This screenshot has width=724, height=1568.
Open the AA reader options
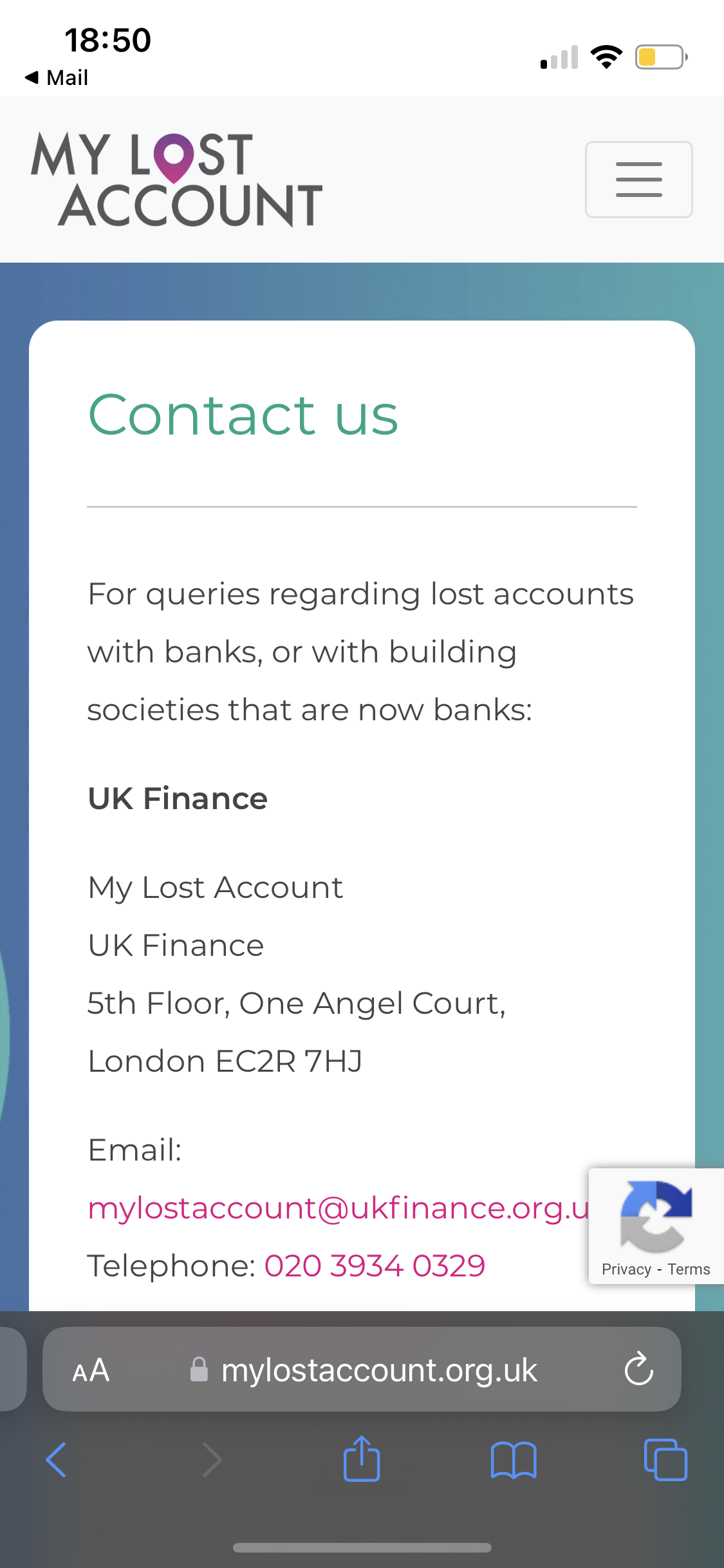(x=91, y=1370)
